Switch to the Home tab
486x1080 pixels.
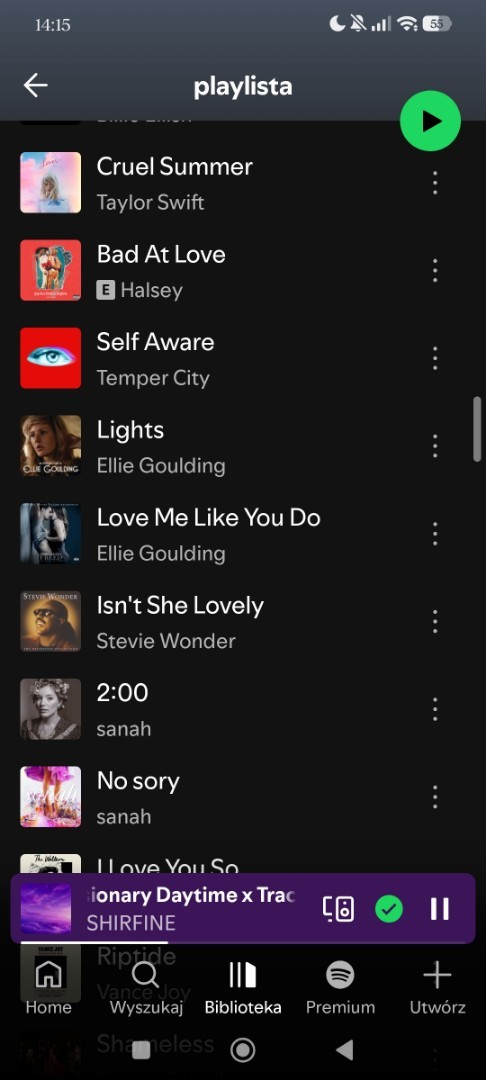pos(48,988)
